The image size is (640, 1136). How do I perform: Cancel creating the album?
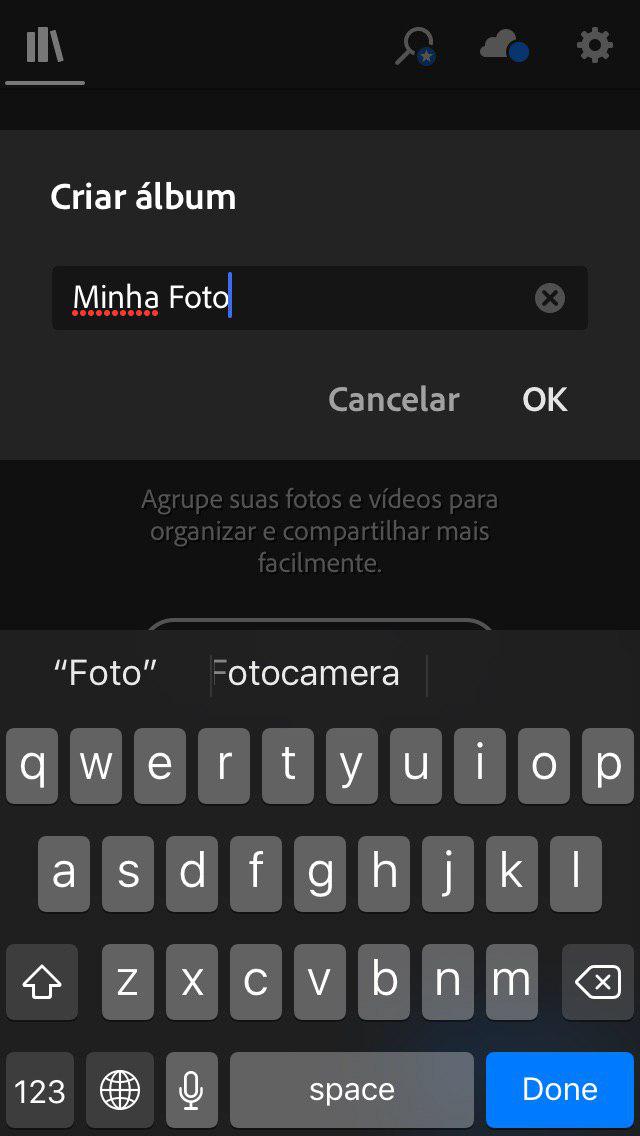394,399
